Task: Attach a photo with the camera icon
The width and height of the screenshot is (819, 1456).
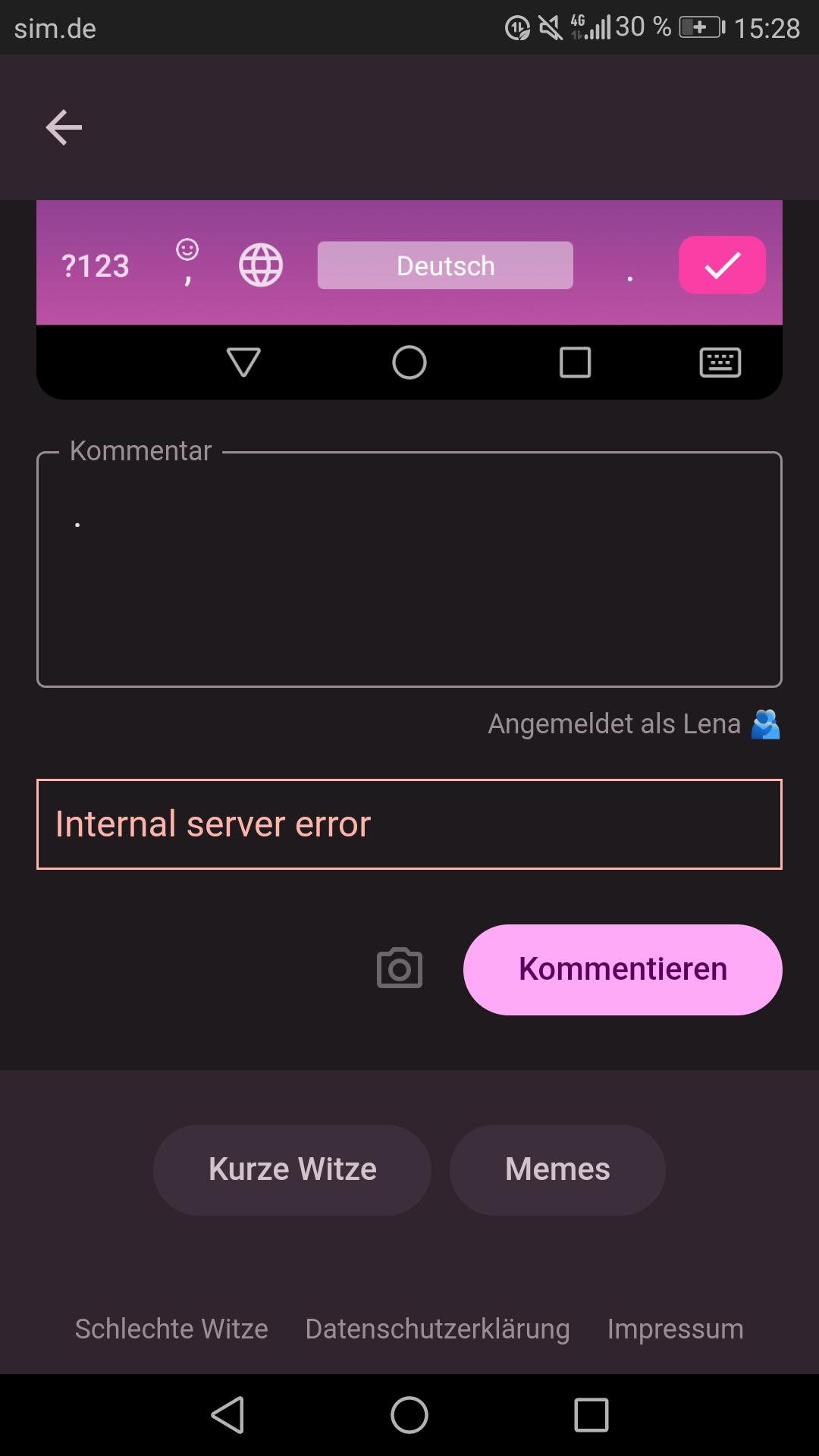Action: coord(400,968)
